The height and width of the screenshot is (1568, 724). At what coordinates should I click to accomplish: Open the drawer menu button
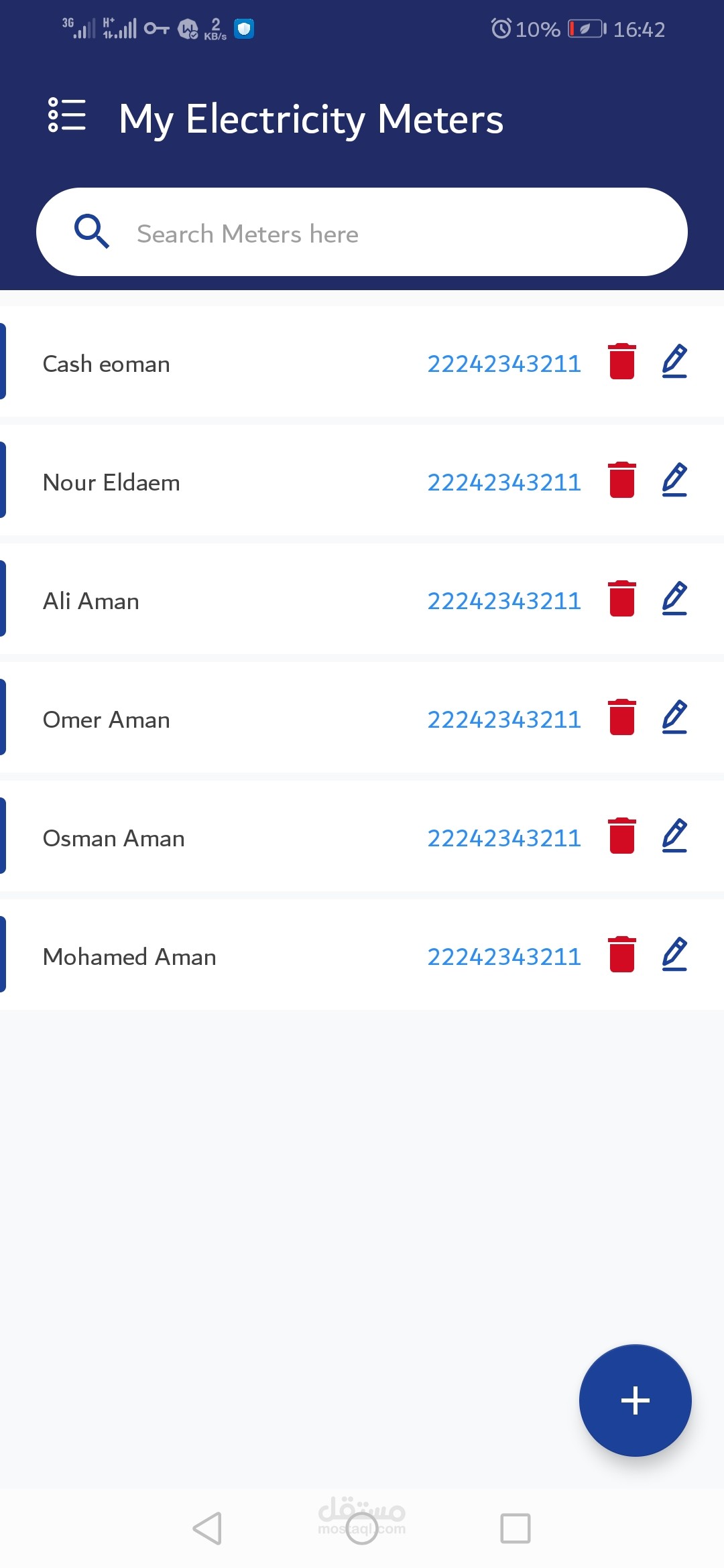pyautogui.click(x=67, y=115)
